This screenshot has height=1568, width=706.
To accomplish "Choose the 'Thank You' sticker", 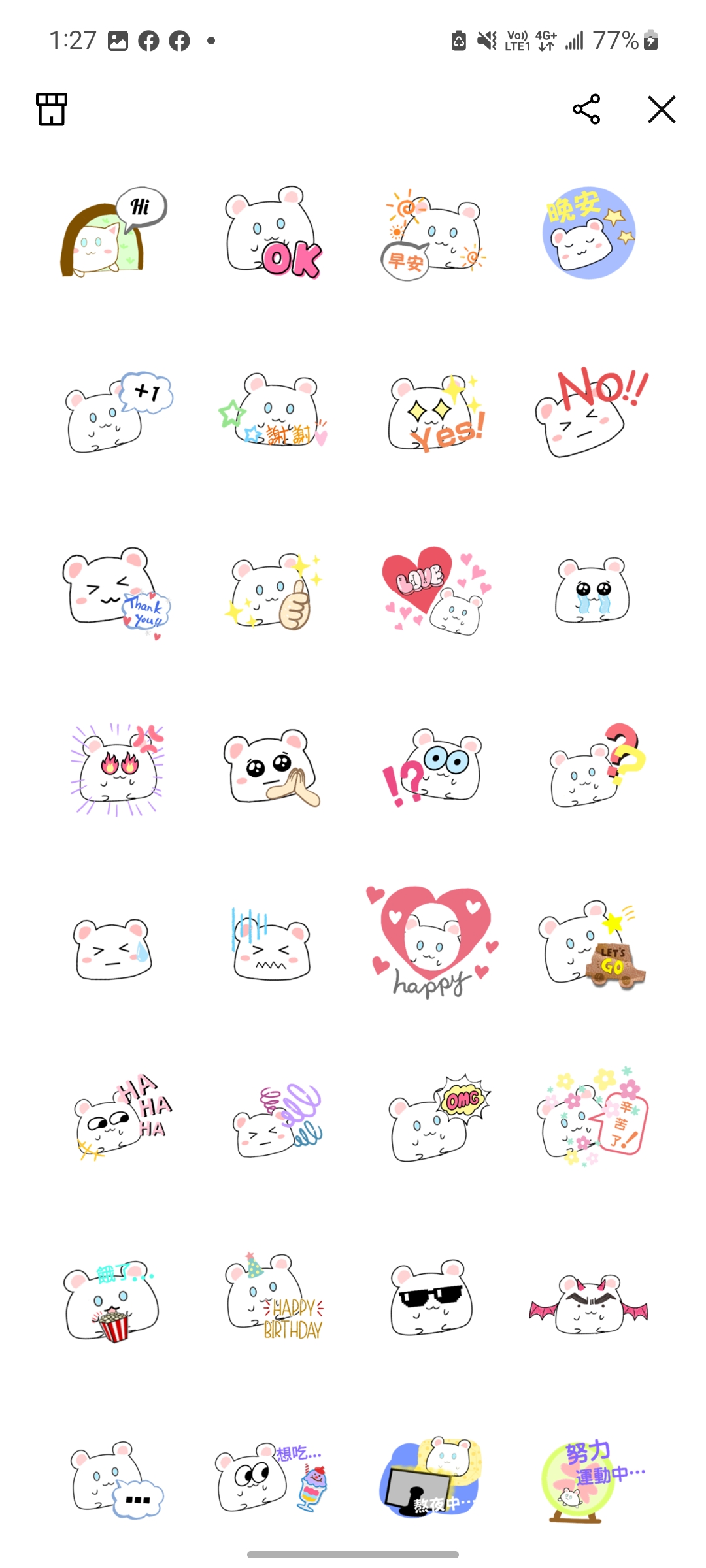I will click(x=116, y=591).
